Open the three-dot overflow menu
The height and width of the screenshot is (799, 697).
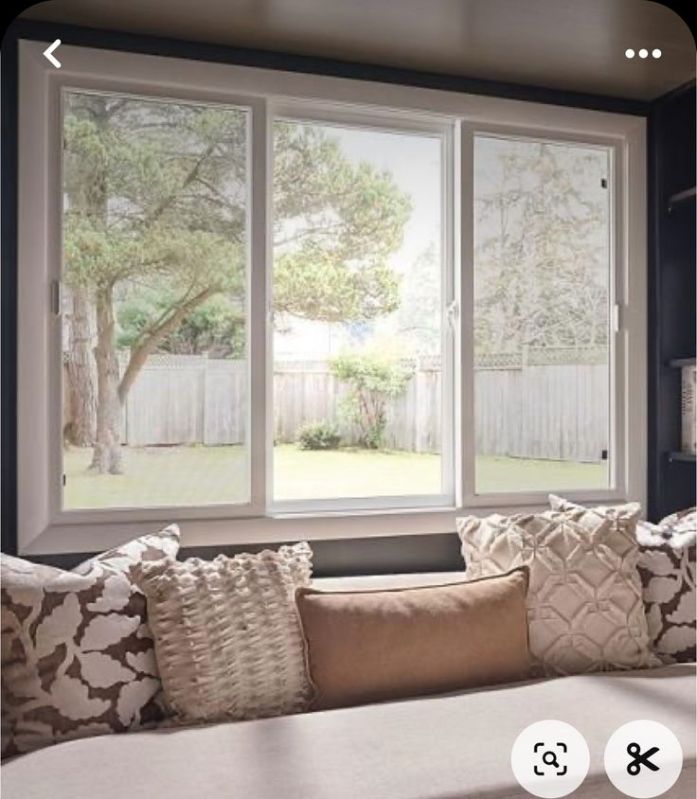pos(643,54)
